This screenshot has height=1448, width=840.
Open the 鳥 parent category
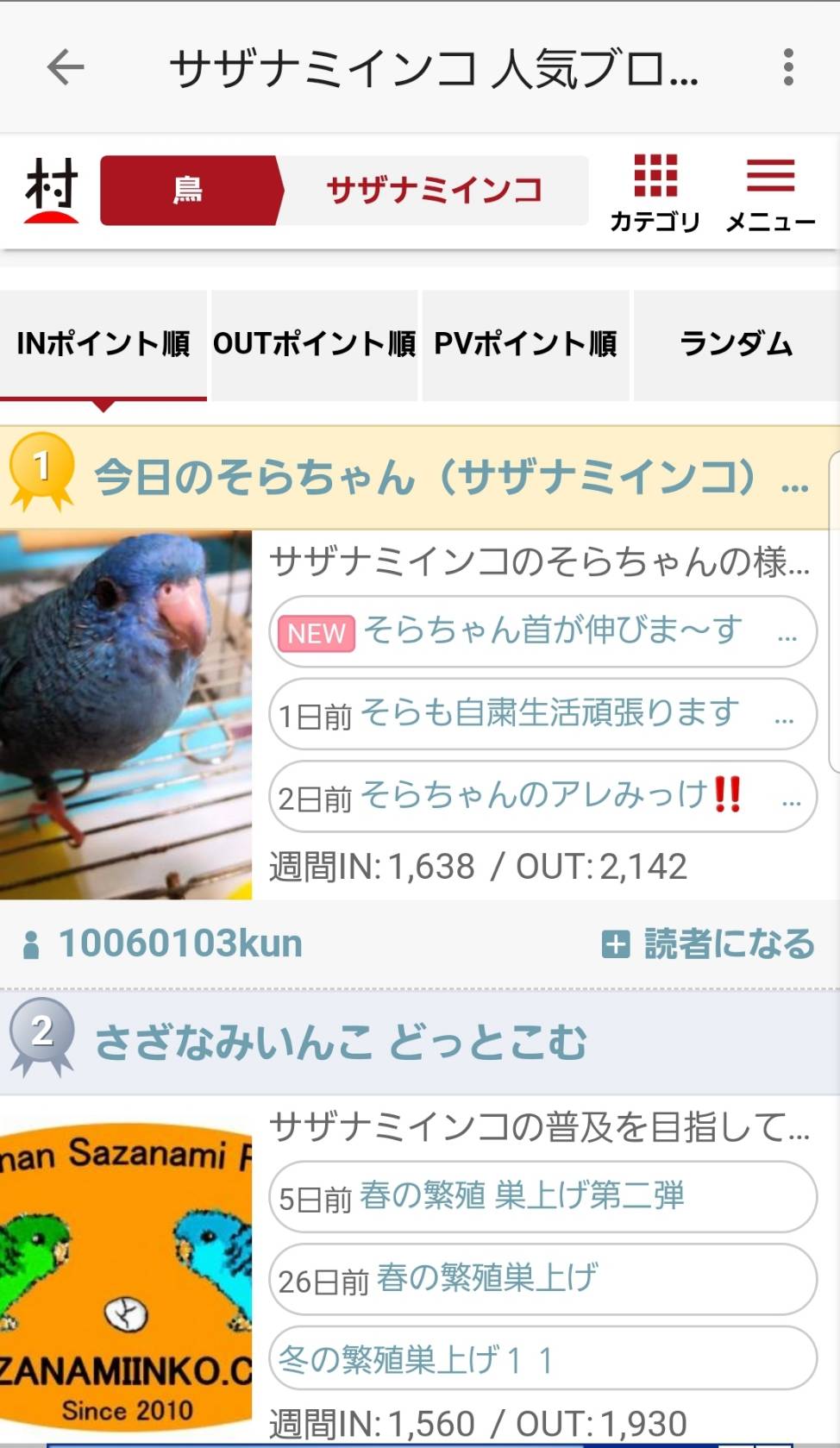tap(189, 191)
